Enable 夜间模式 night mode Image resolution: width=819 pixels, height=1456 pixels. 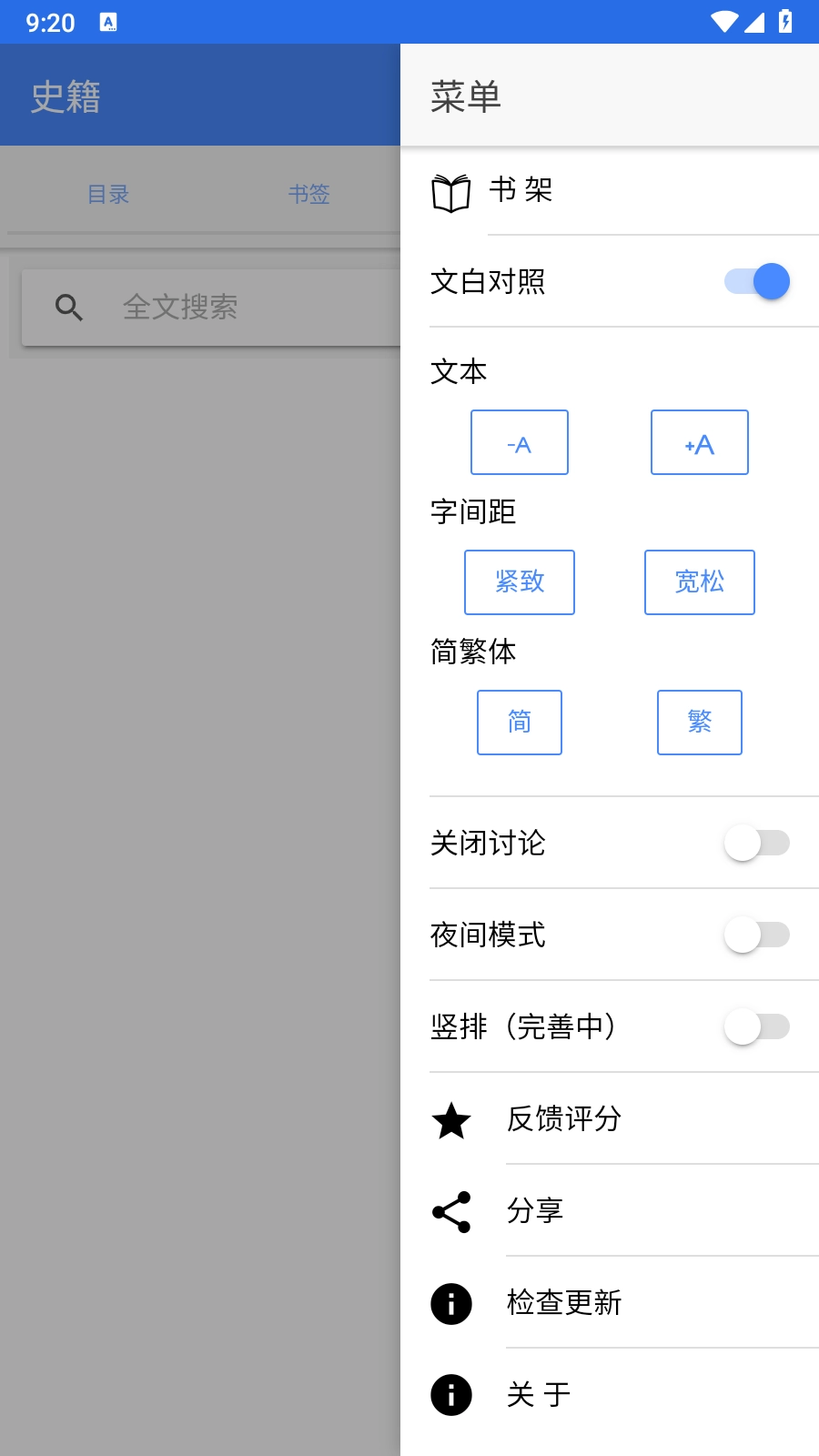(757, 935)
